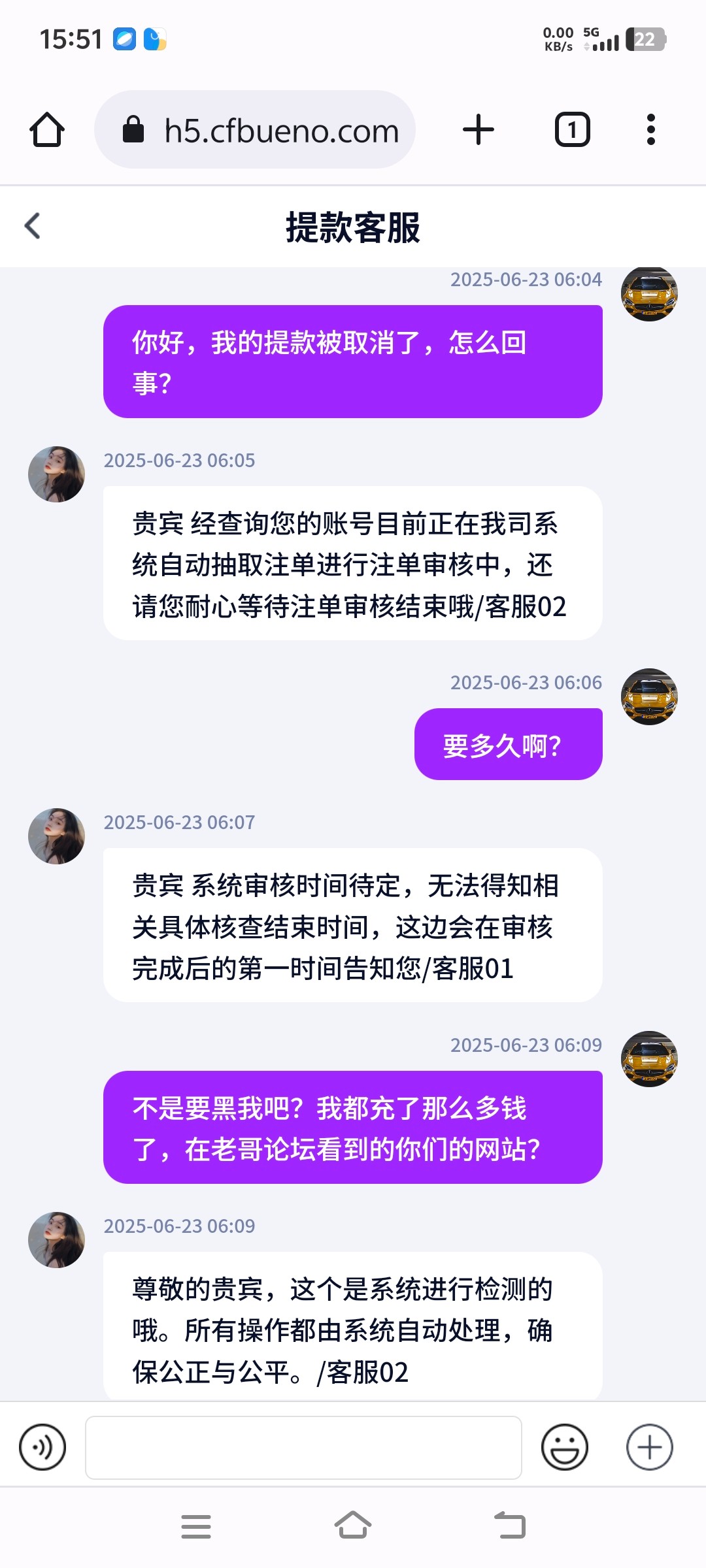Switch to voice message input
The image size is (706, 1568).
click(x=42, y=1447)
